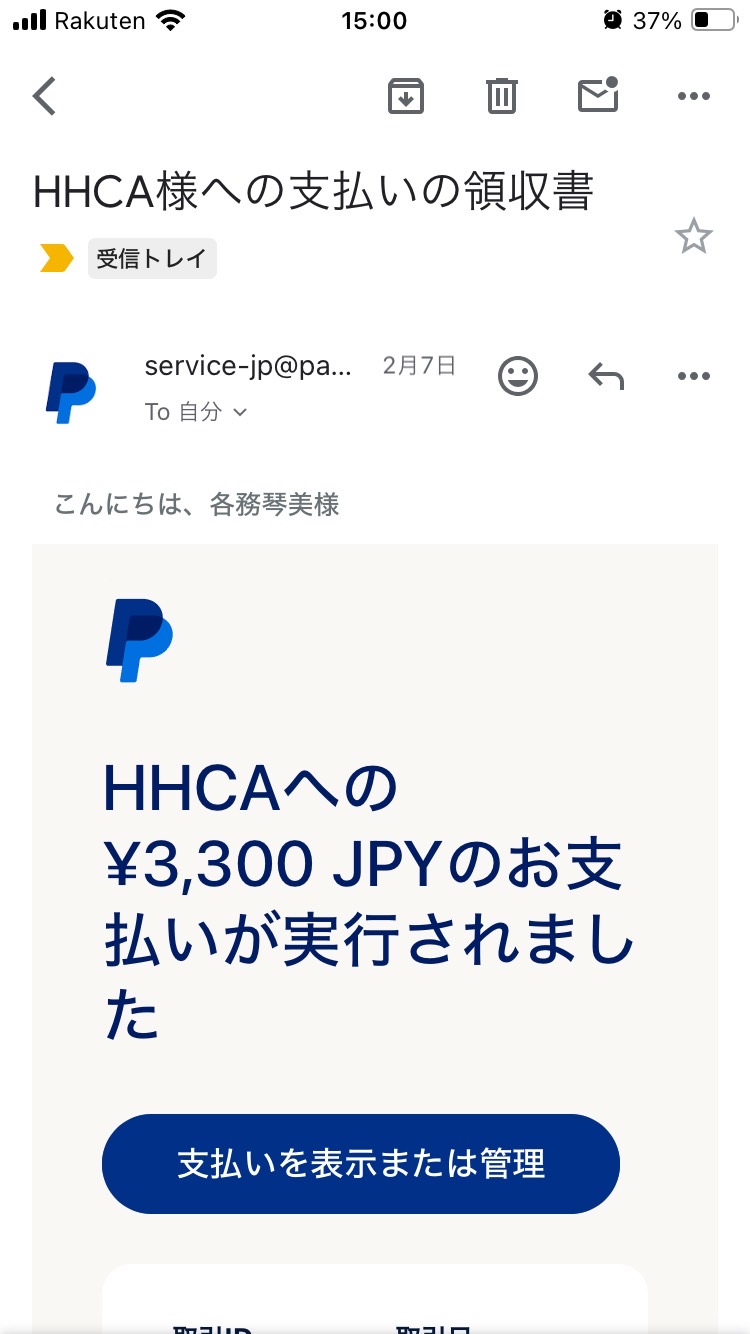Screen dimensions: 750x1334
Task: Expand the recipient details next to To 自分
Action: 239,412
